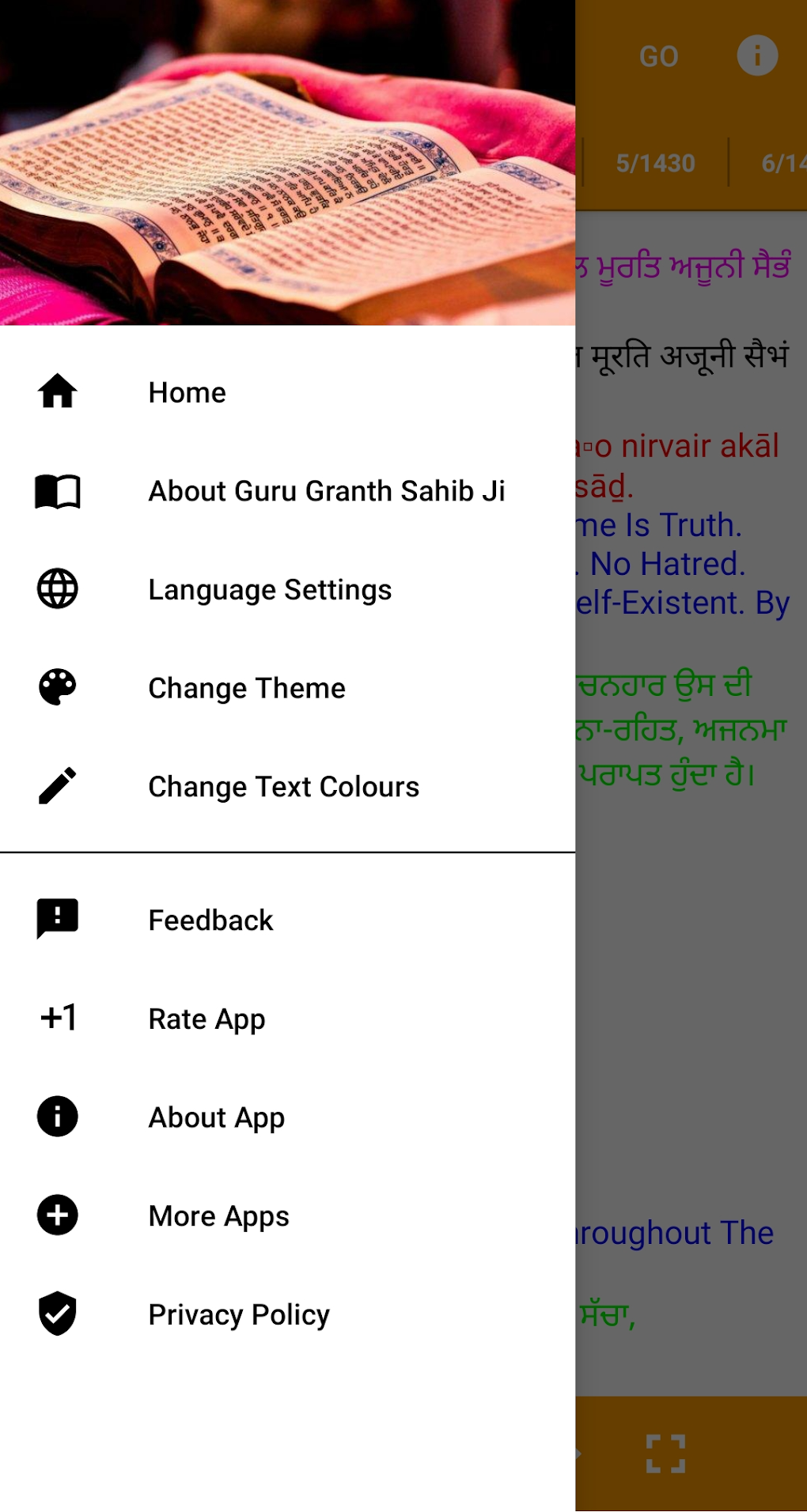The image size is (807, 1512).
Task: Click the +1 icon beside Rate App
Action: click(57, 1019)
